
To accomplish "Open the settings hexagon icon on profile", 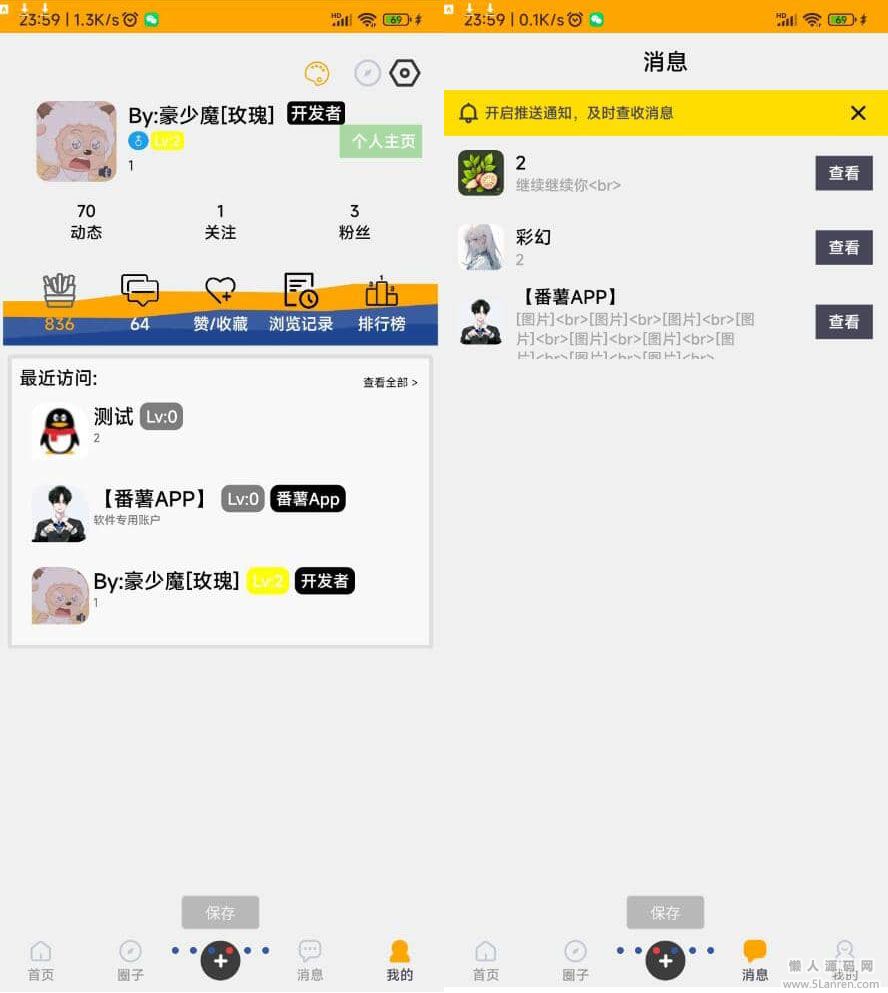I will click(404, 73).
